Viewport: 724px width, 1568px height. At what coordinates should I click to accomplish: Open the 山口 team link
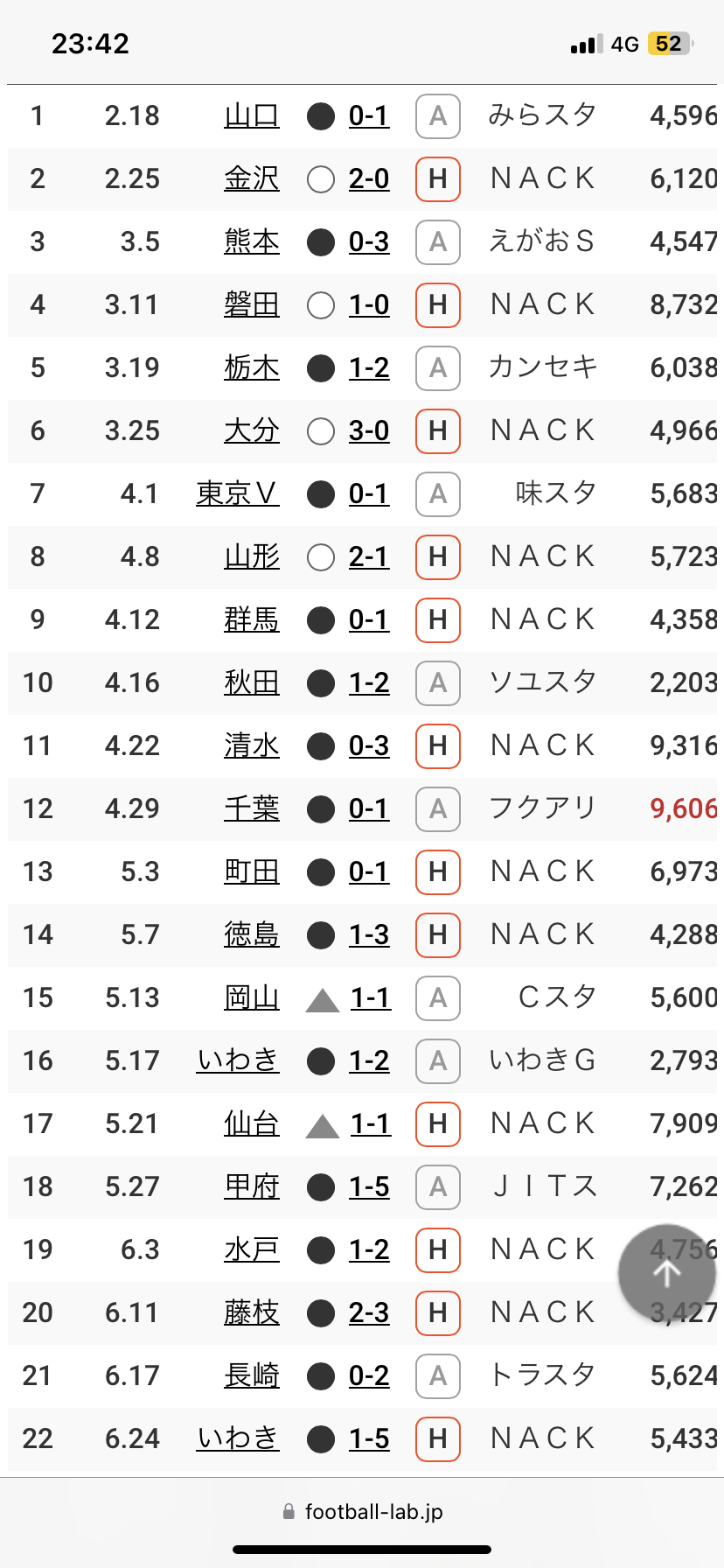click(x=252, y=115)
